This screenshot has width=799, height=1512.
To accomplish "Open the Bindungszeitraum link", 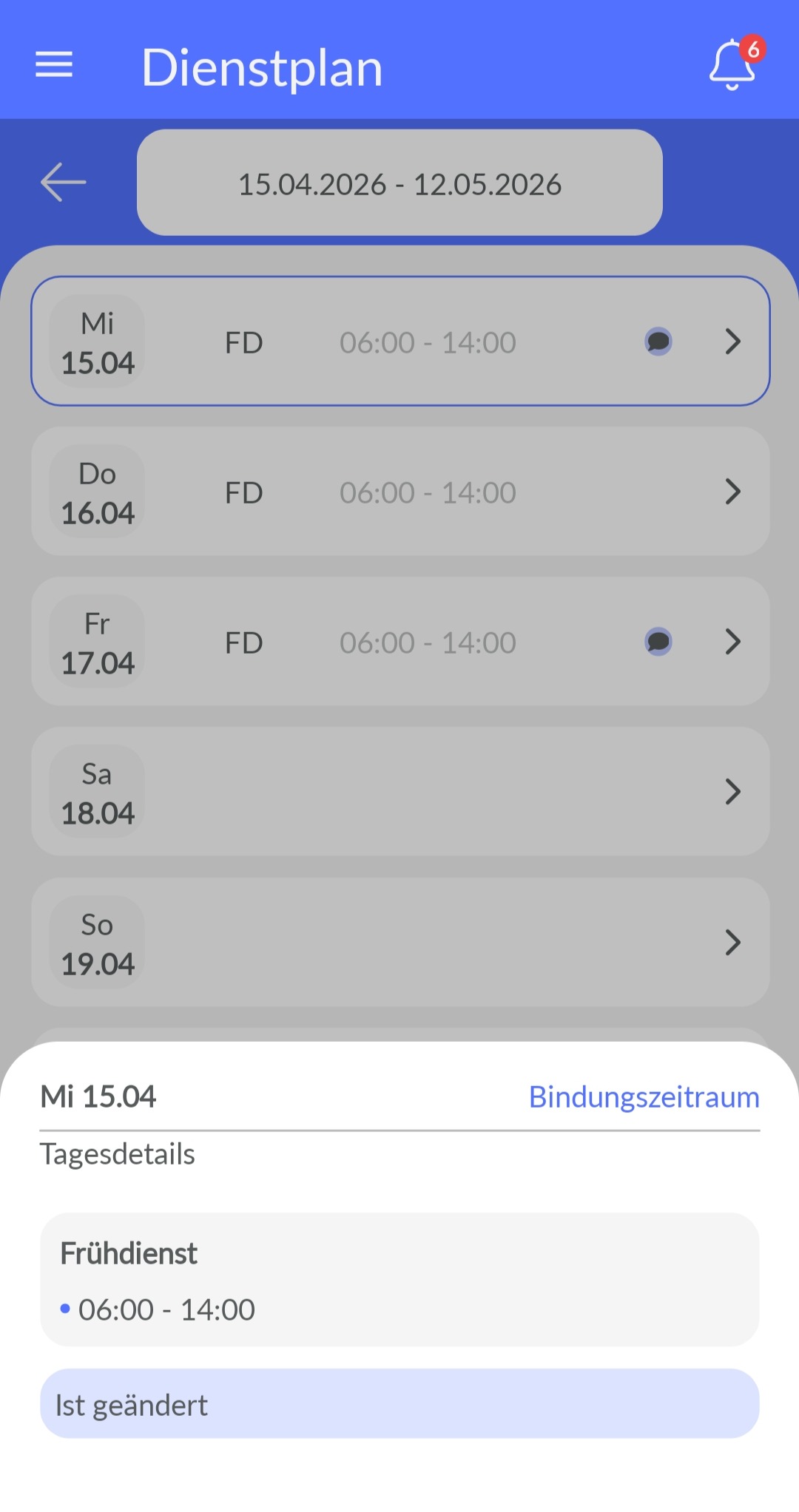I will click(x=644, y=1097).
